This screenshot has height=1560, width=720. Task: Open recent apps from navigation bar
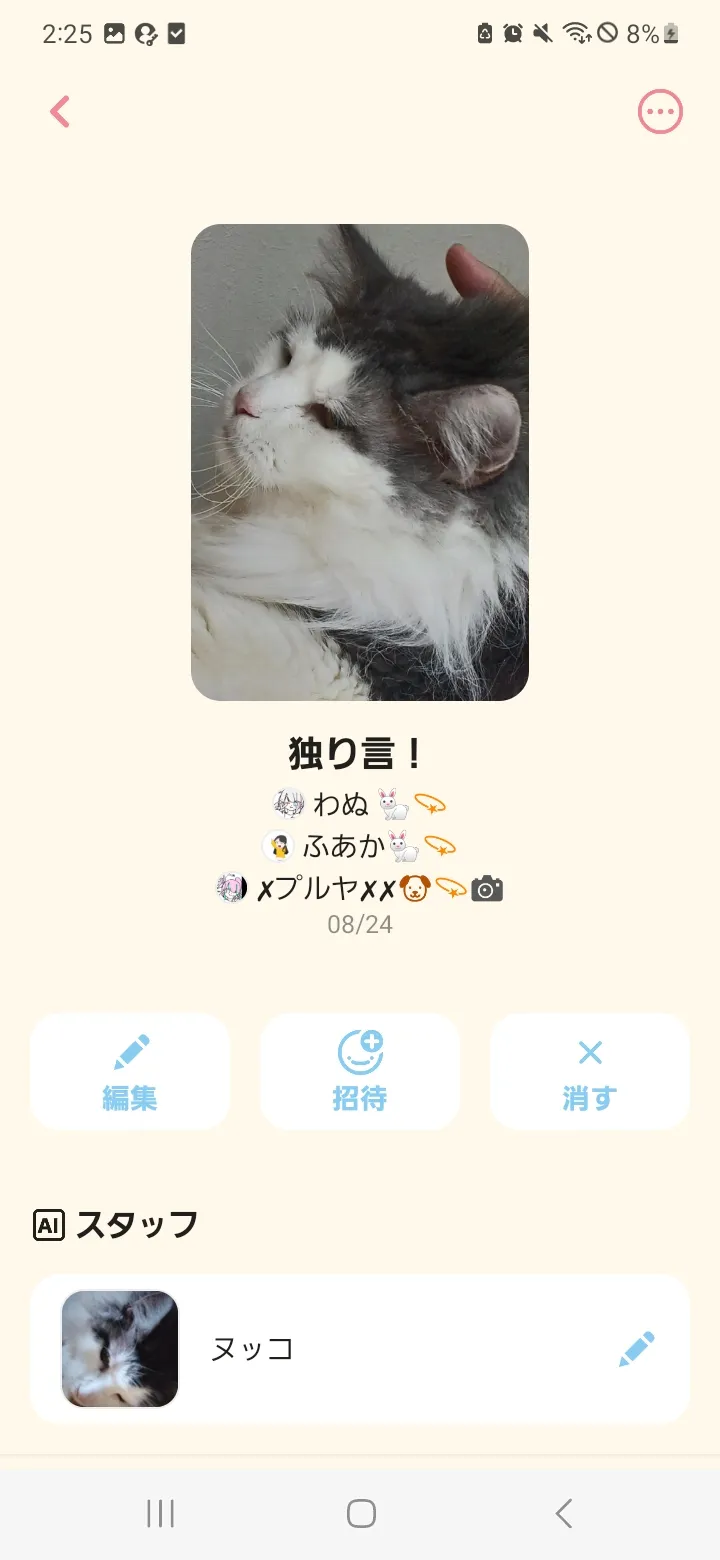160,1514
